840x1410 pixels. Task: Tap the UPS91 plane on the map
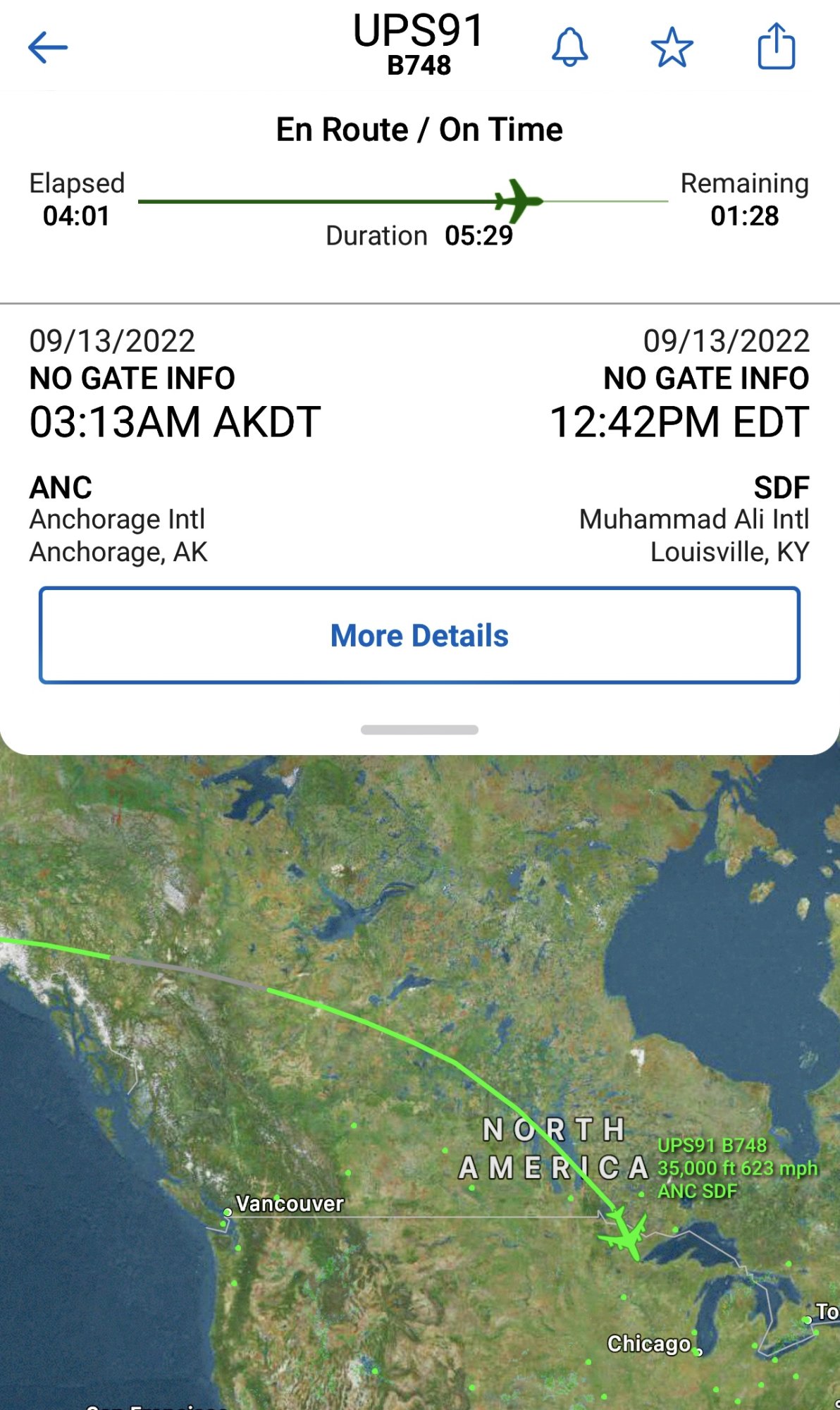(x=625, y=1234)
